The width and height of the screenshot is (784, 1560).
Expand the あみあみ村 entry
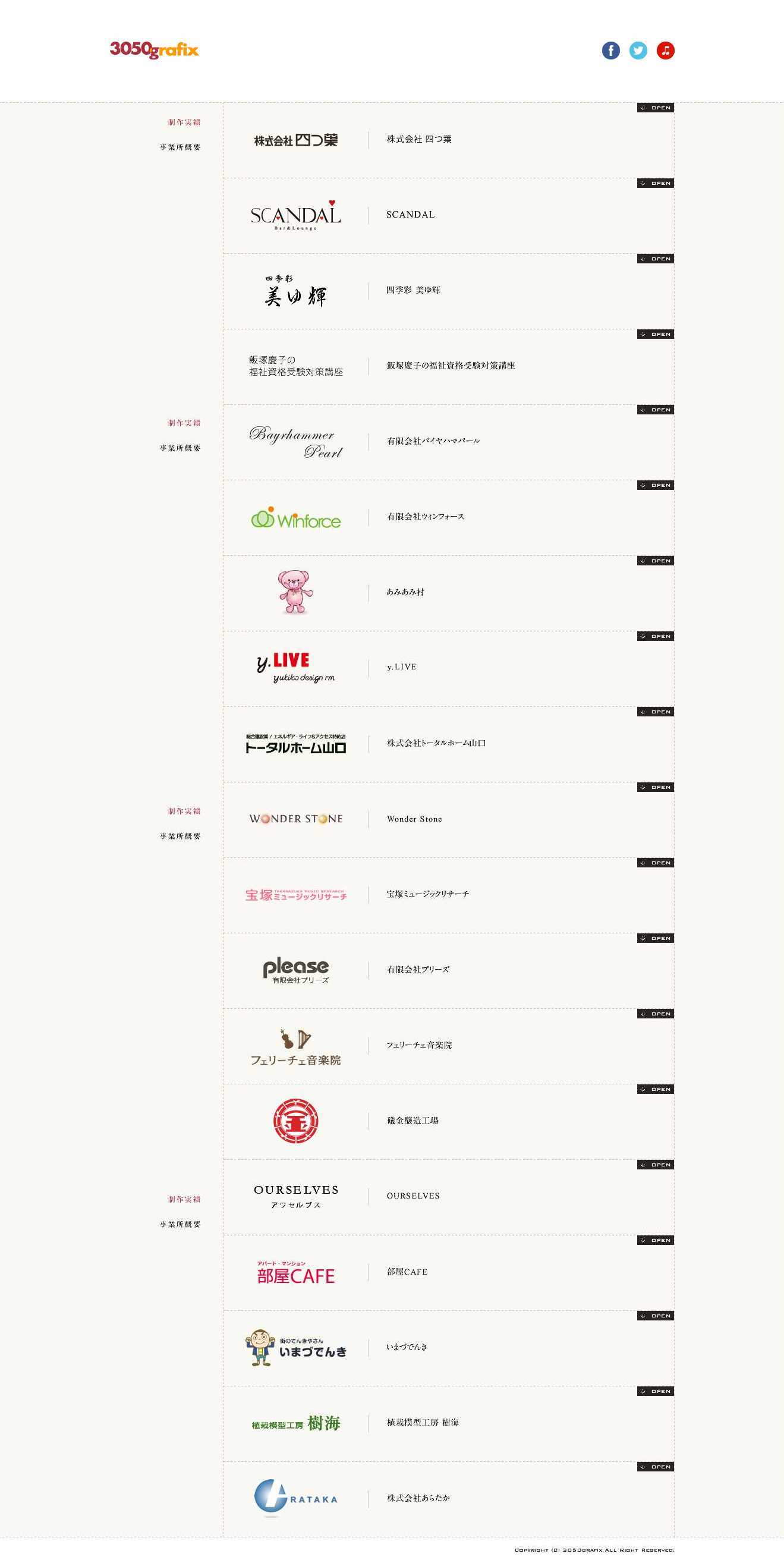[655, 561]
